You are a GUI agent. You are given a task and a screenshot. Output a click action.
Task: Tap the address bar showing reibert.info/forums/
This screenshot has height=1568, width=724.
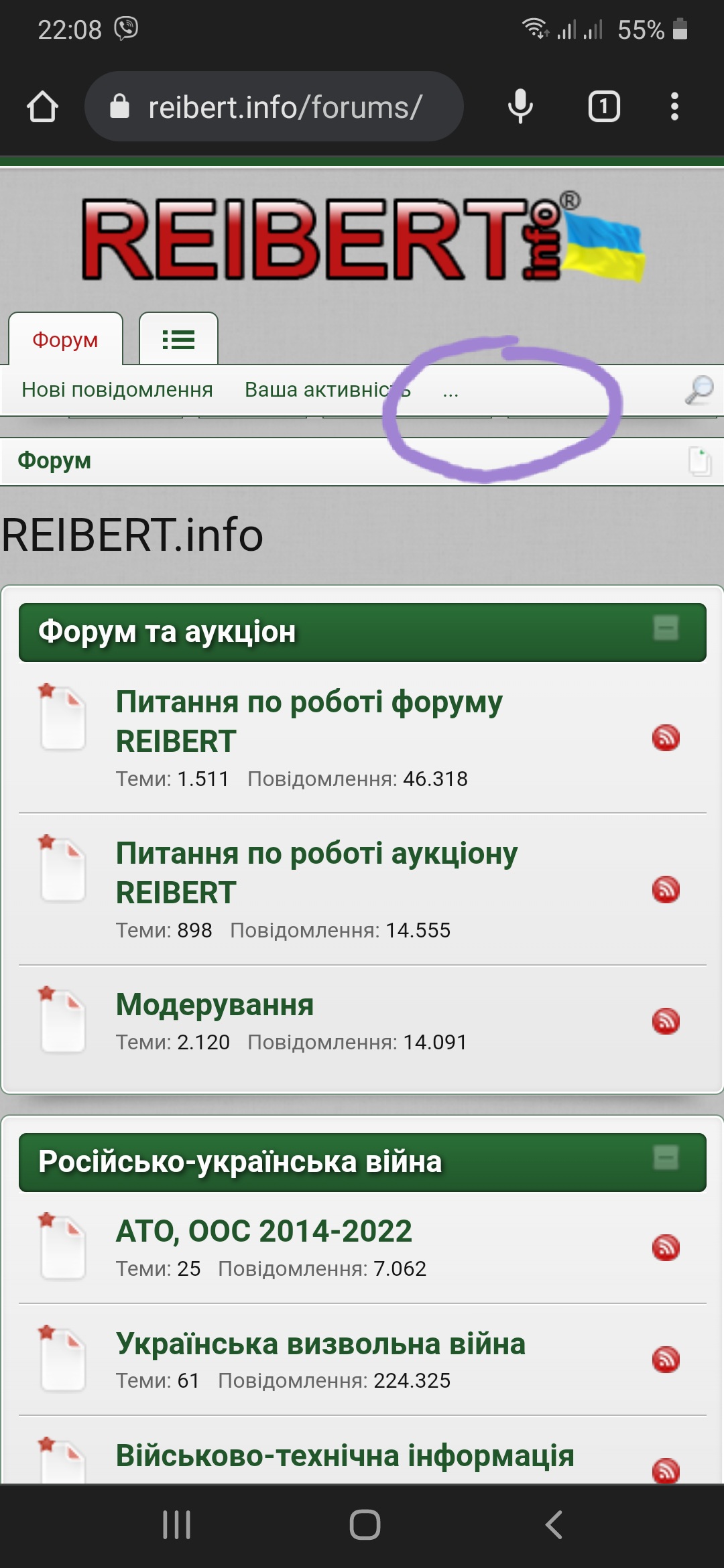point(275,107)
